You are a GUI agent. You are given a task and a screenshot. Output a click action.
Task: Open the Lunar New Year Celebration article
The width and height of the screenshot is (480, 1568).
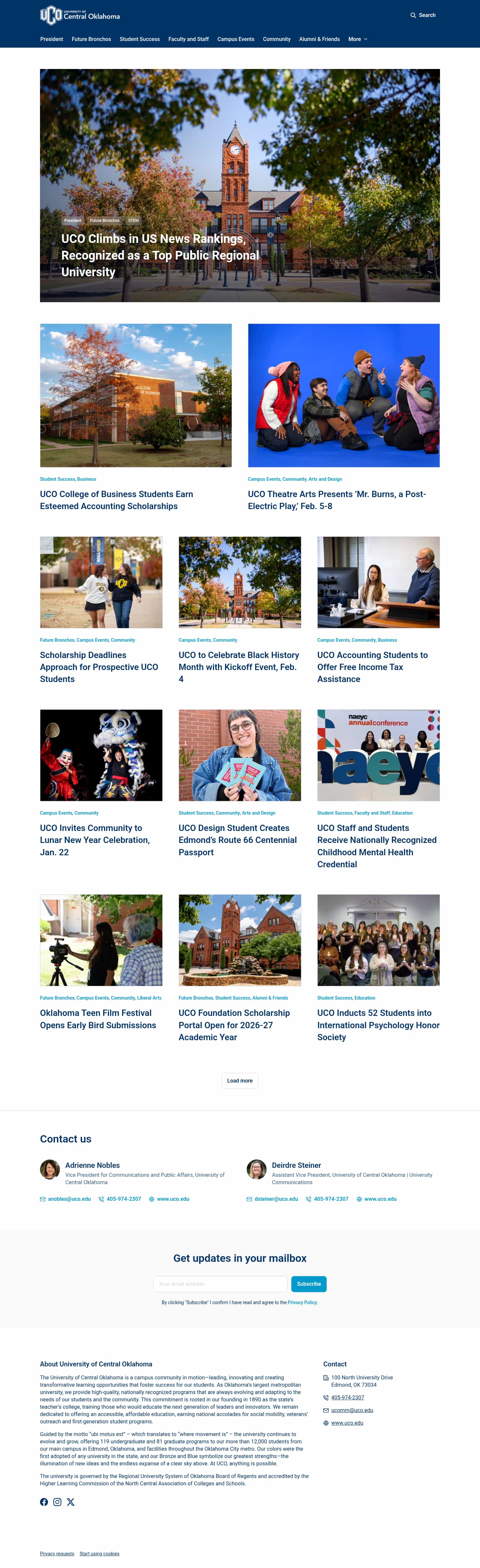point(94,839)
